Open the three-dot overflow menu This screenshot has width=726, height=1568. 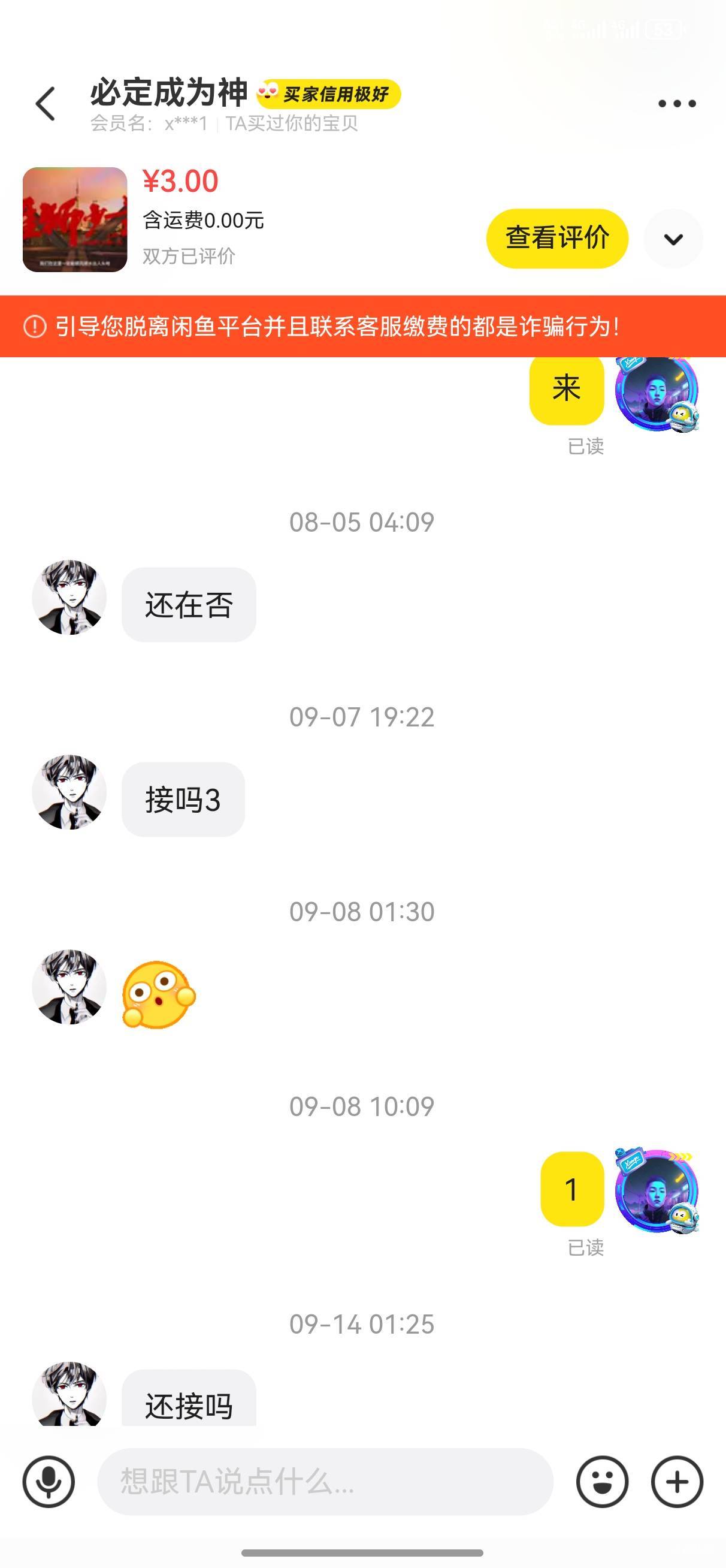pos(677,104)
